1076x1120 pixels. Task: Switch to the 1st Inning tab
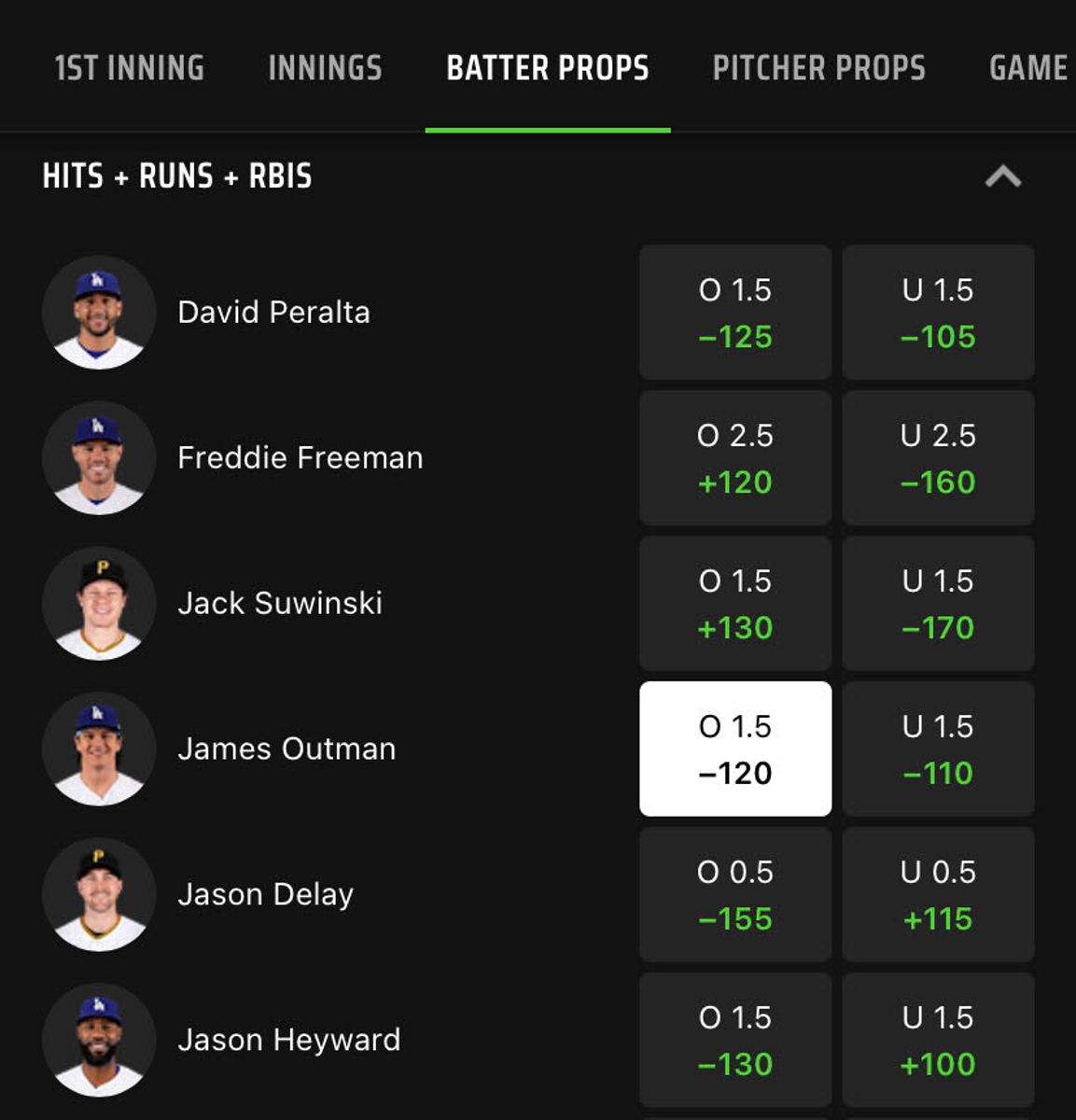[x=129, y=68]
